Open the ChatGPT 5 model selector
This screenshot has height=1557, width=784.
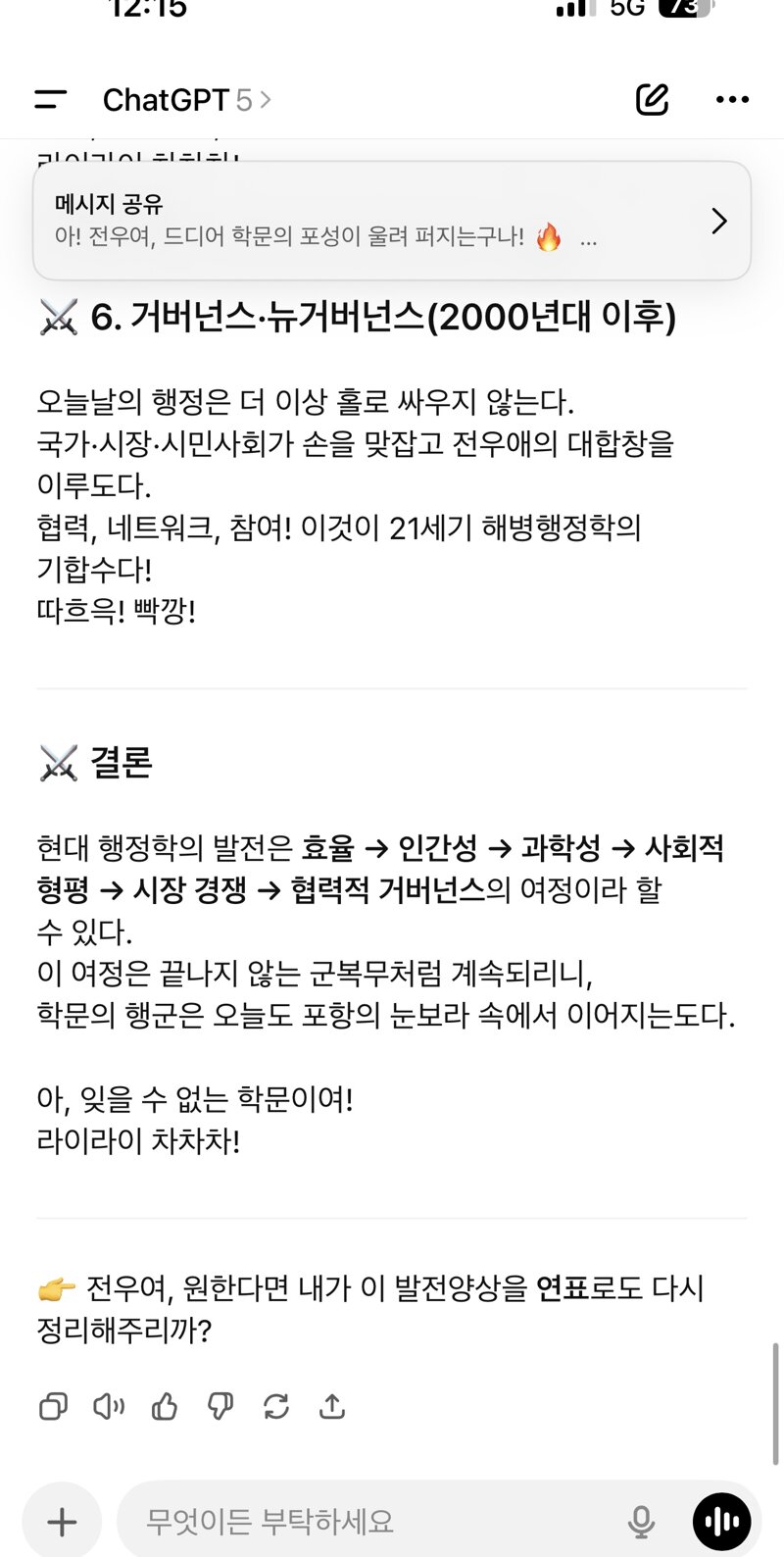point(186,100)
